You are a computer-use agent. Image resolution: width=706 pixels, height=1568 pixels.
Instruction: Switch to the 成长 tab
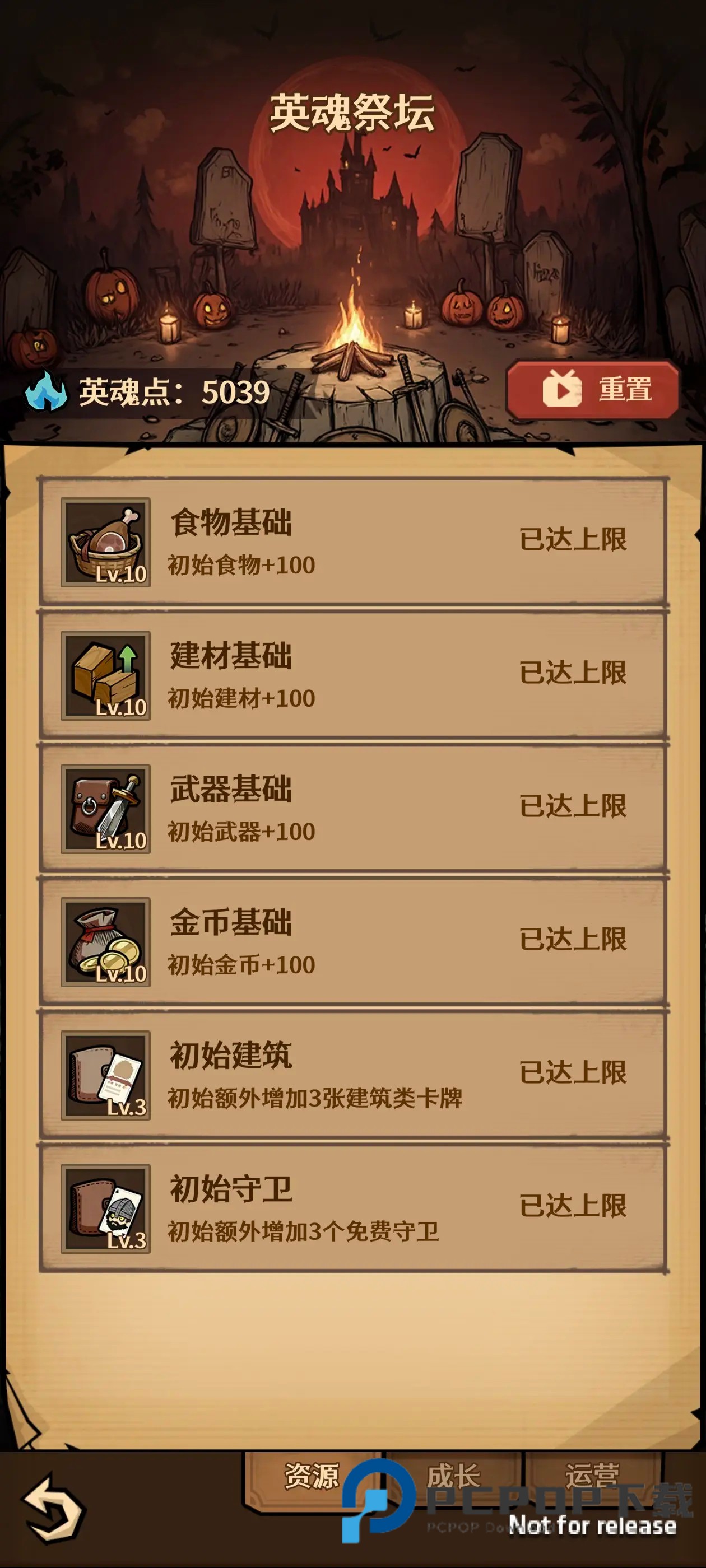[x=453, y=1477]
